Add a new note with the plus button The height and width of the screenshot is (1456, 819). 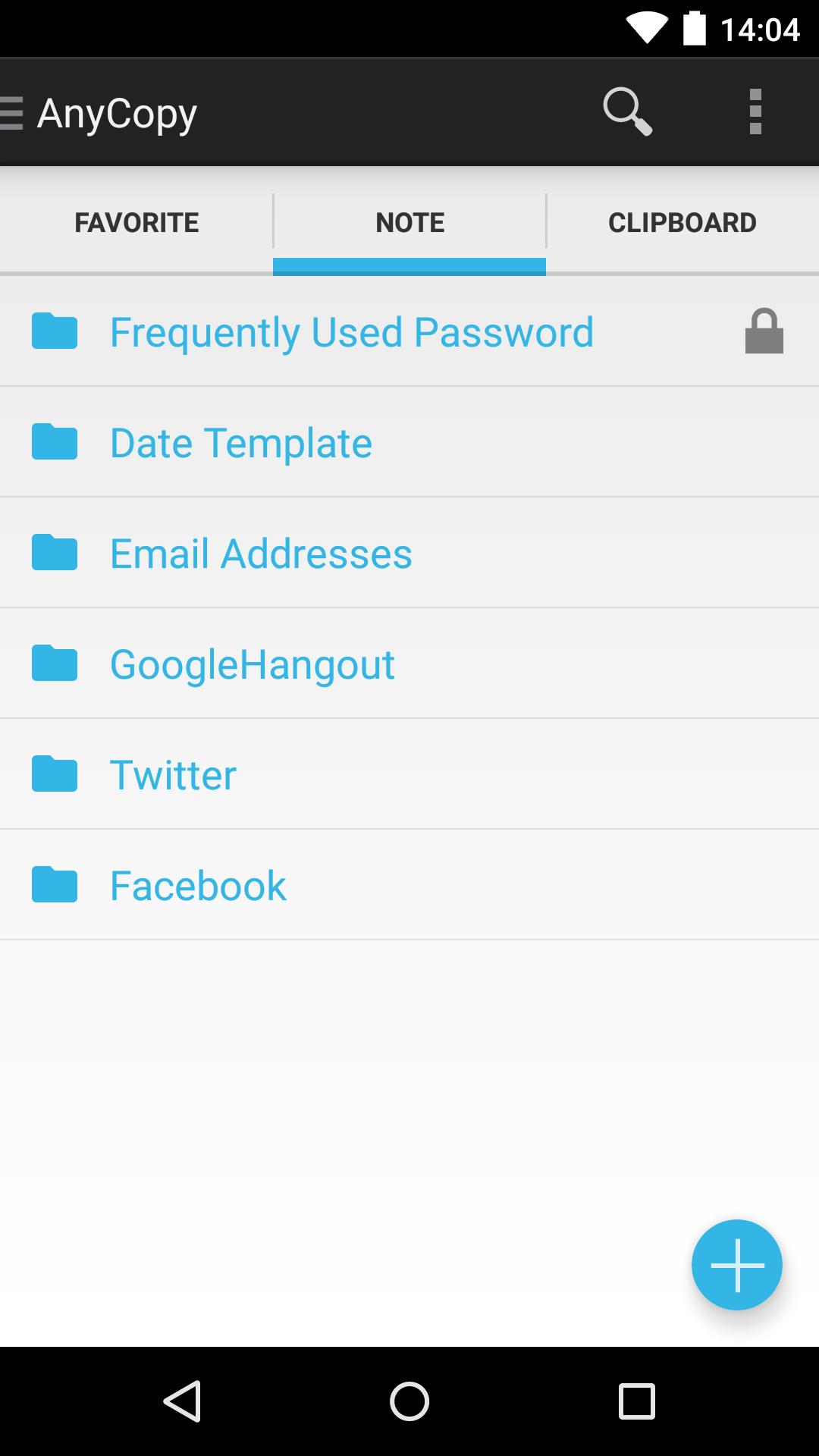tap(736, 1265)
